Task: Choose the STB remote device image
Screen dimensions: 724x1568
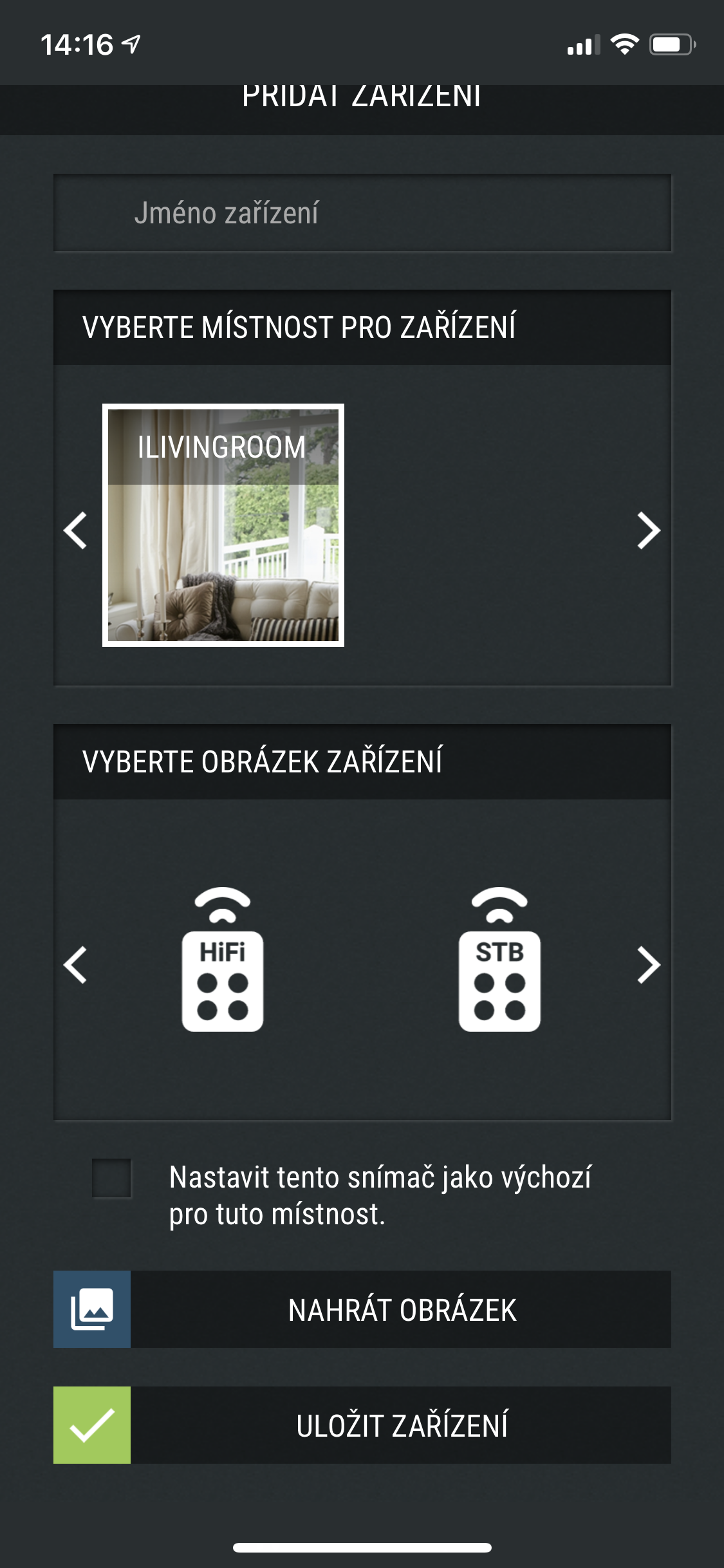Action: coord(499,960)
